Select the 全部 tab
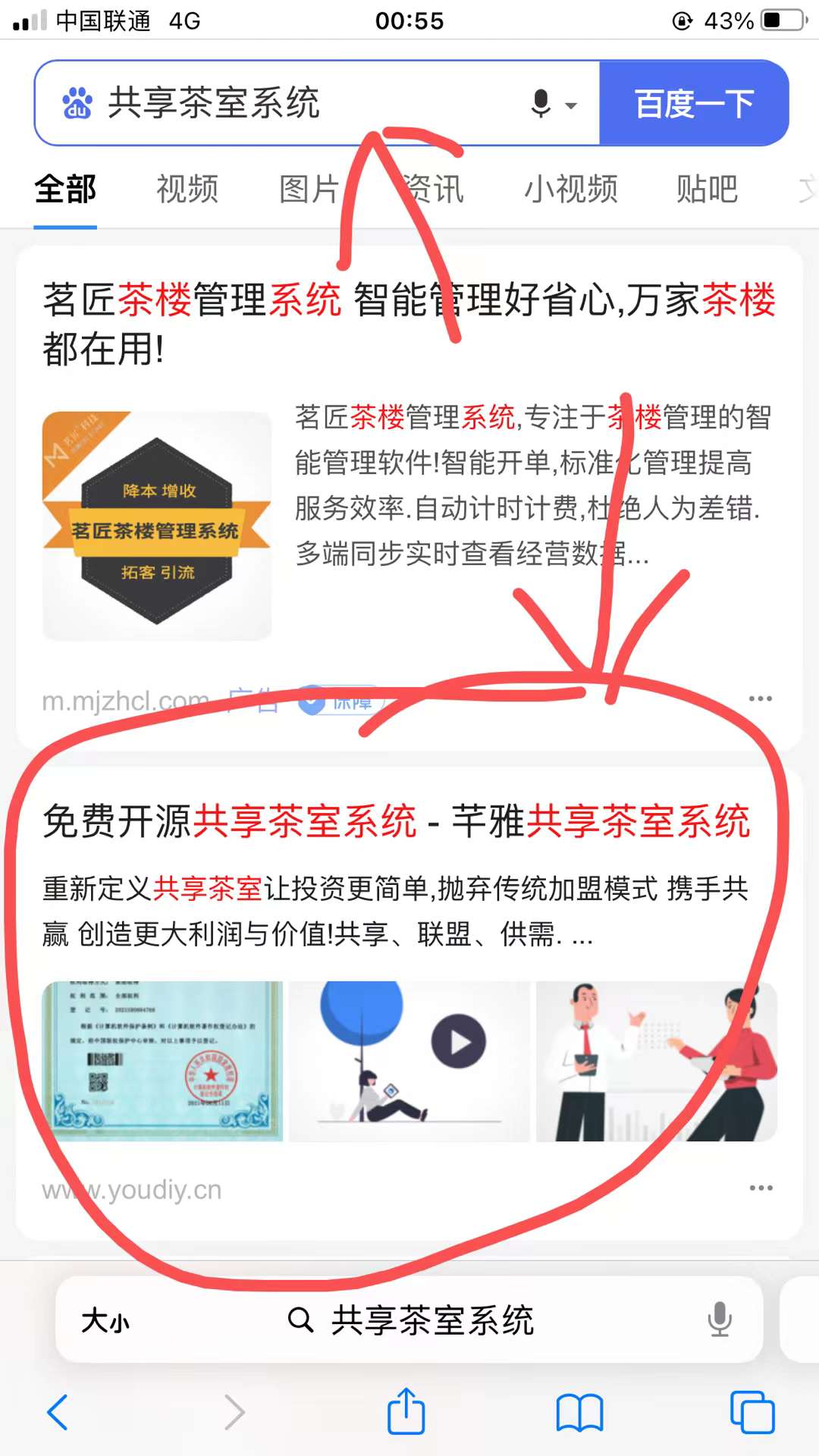Screen dimensions: 819x1456 pos(65,190)
